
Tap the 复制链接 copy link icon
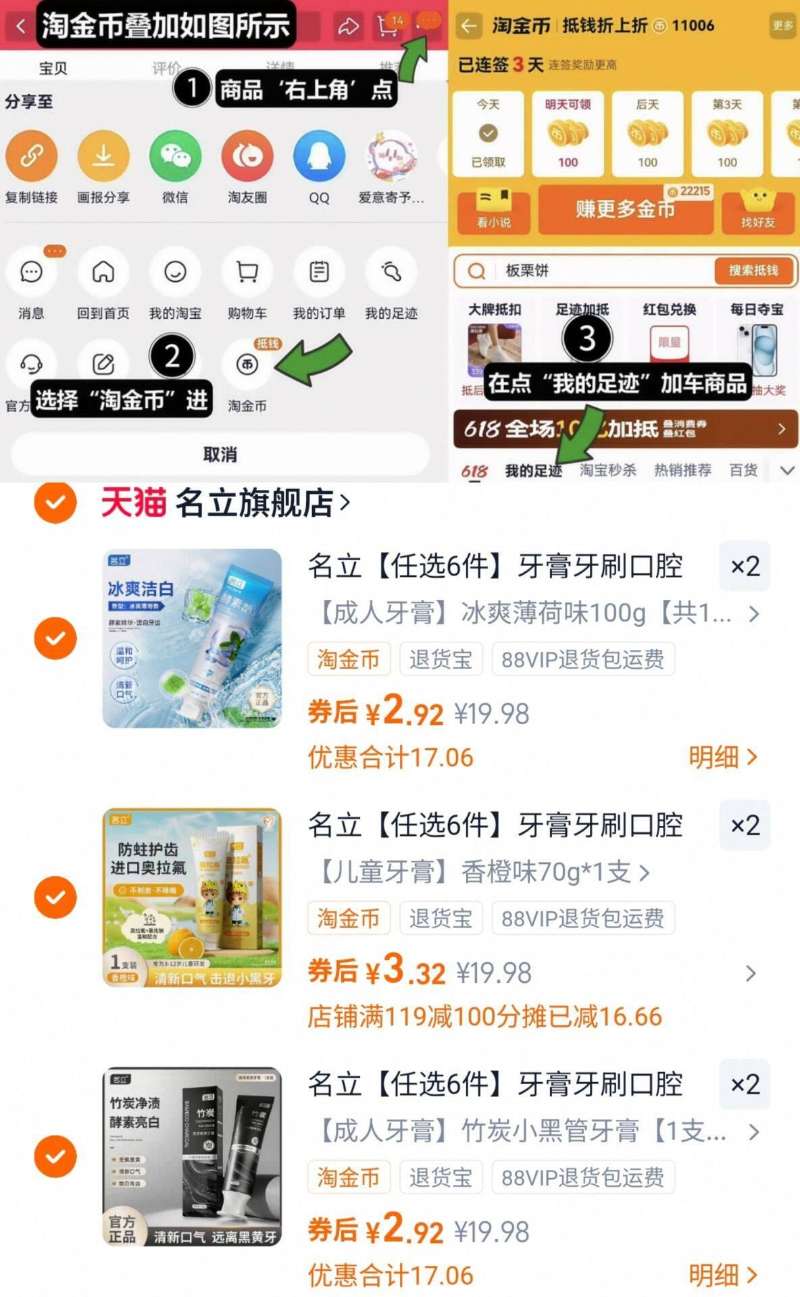click(x=32, y=158)
